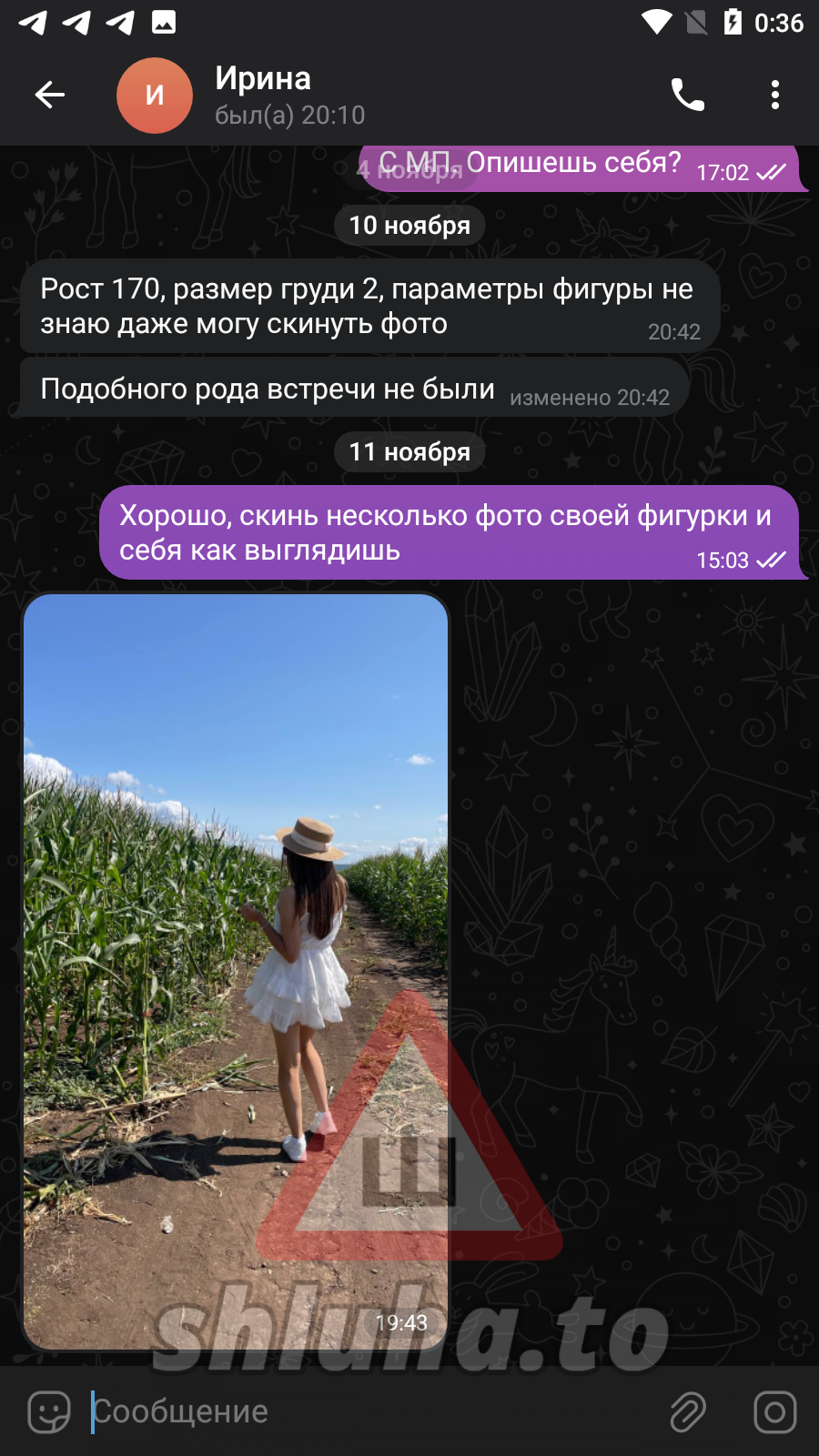Screen dimensions: 819x1456
Task: Attach a file with the paperclip
Action: (x=688, y=1412)
